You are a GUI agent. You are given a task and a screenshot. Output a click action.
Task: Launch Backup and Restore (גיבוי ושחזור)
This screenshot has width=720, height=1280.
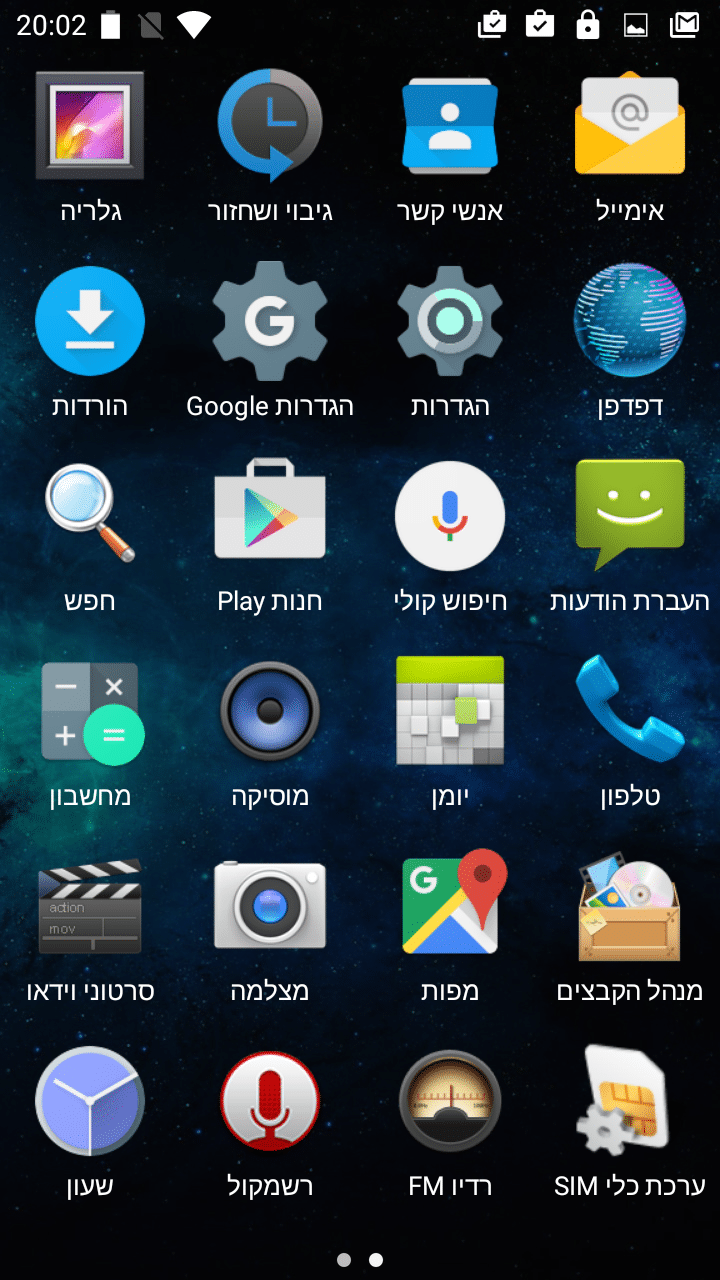tap(270, 127)
